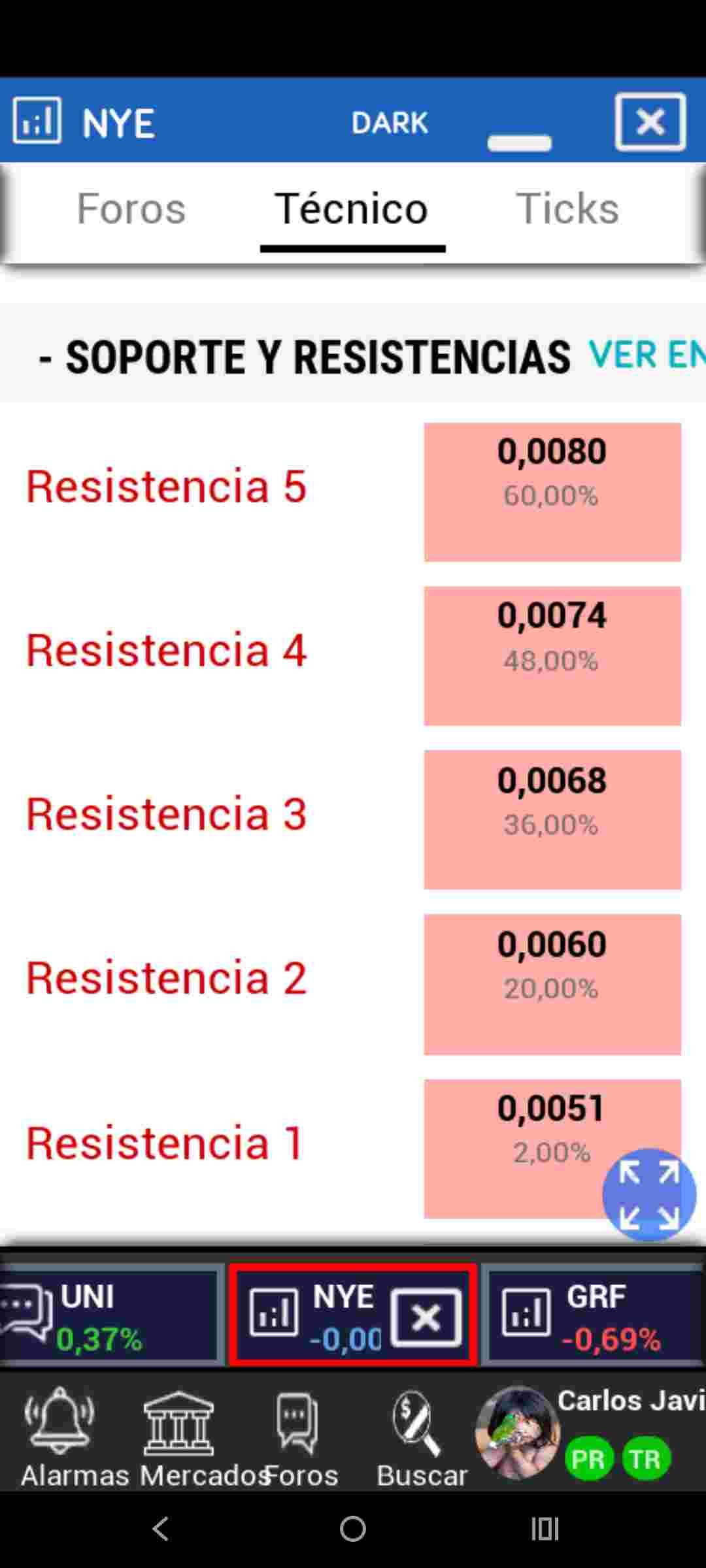This screenshot has height=1568, width=706.
Task: Open the NYE chart icon in header
Action: pyautogui.click(x=37, y=120)
